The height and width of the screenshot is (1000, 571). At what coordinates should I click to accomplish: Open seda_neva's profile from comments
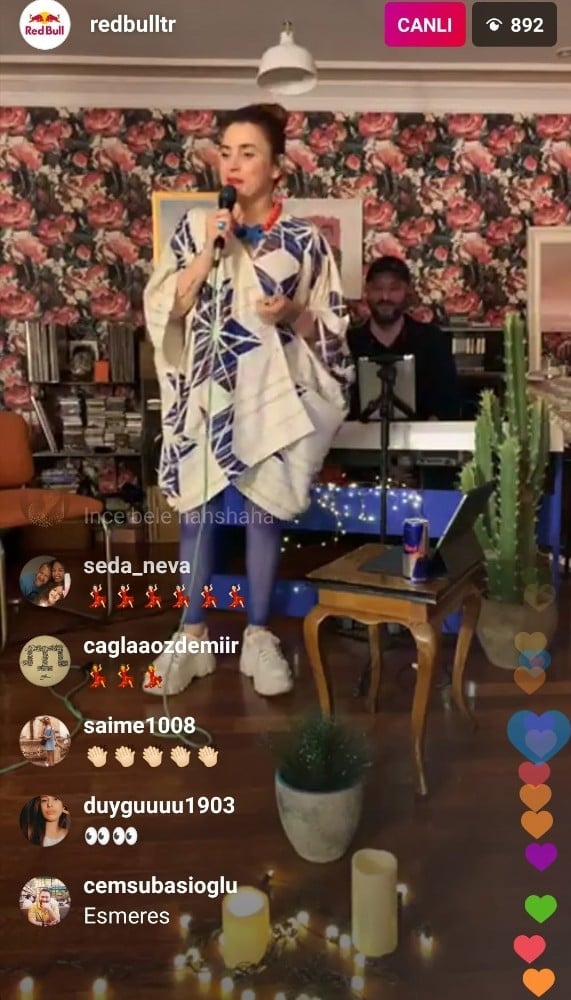[x=45, y=580]
